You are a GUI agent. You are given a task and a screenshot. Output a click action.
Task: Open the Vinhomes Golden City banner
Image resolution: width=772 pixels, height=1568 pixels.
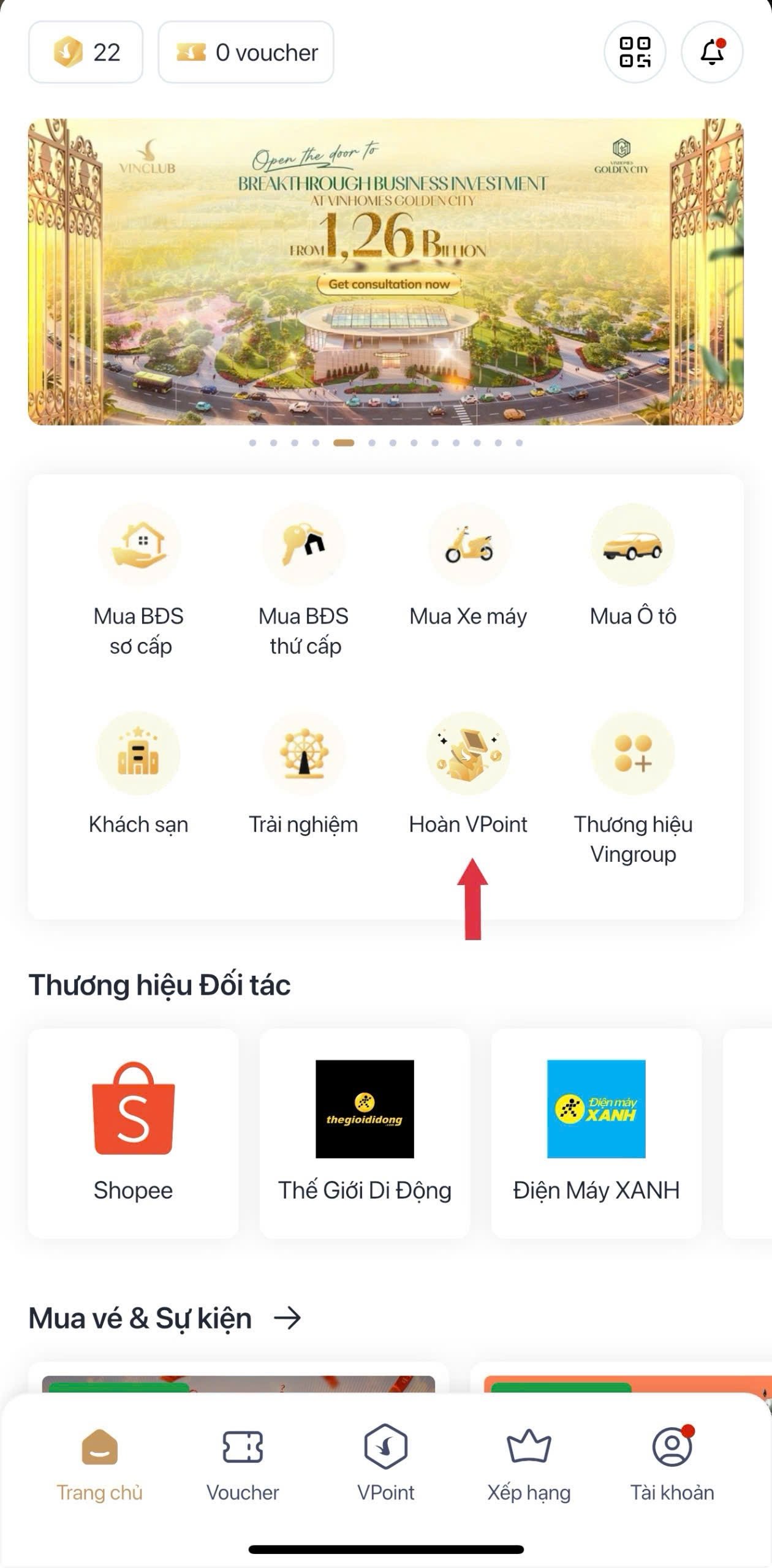(386, 272)
